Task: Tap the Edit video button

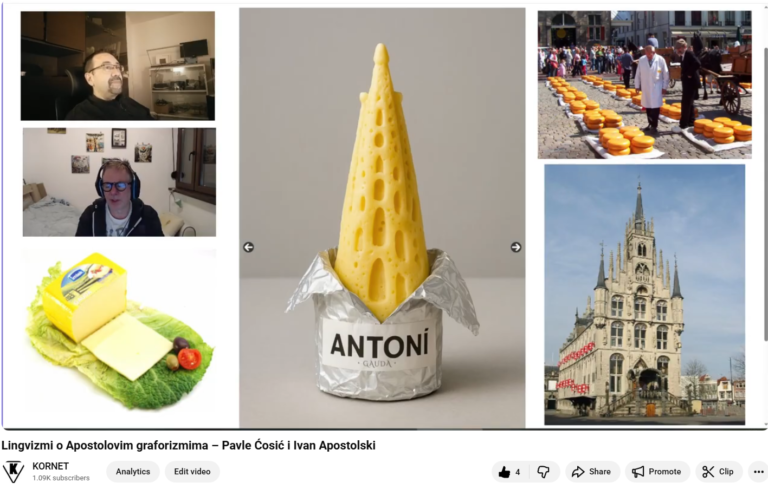Action: [192, 471]
